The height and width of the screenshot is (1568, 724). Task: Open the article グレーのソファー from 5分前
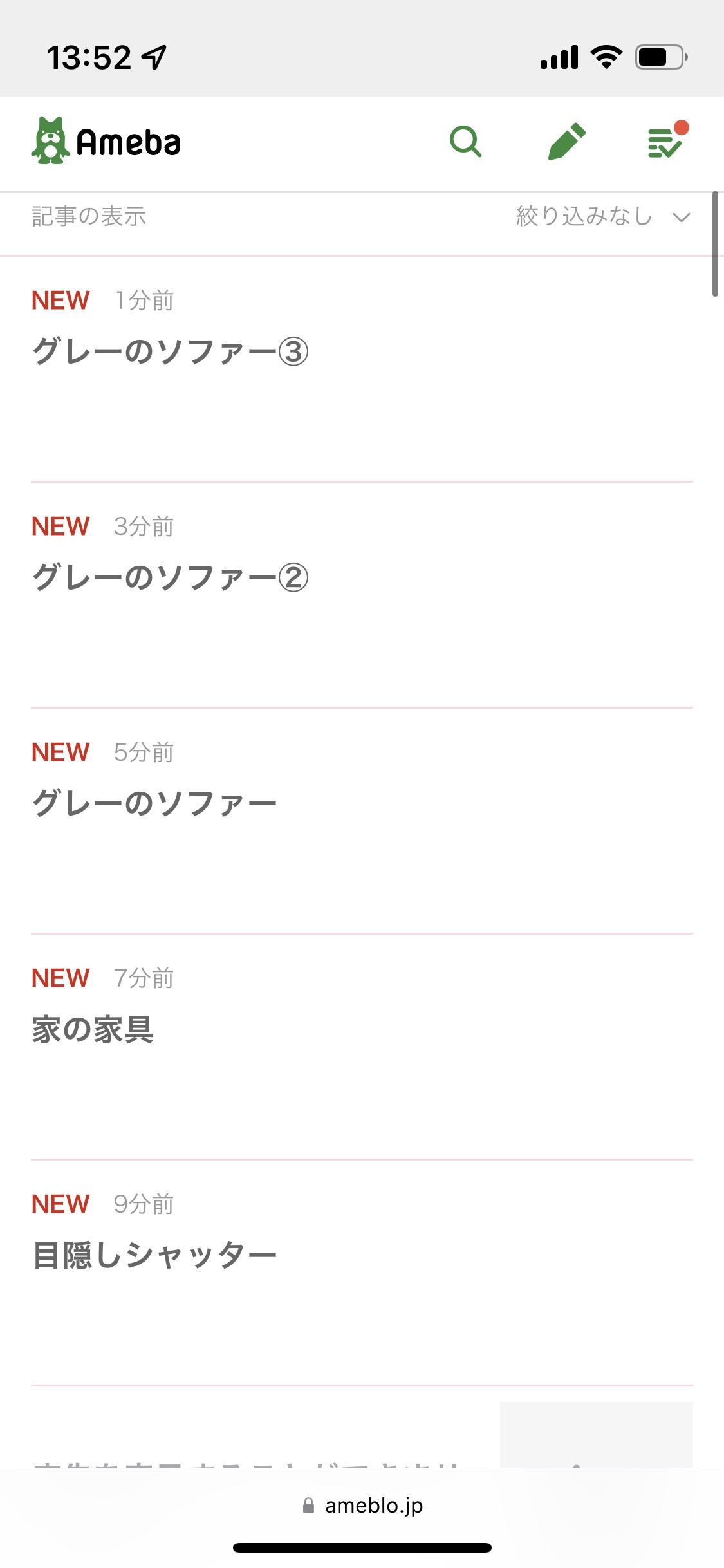pyautogui.click(x=154, y=803)
